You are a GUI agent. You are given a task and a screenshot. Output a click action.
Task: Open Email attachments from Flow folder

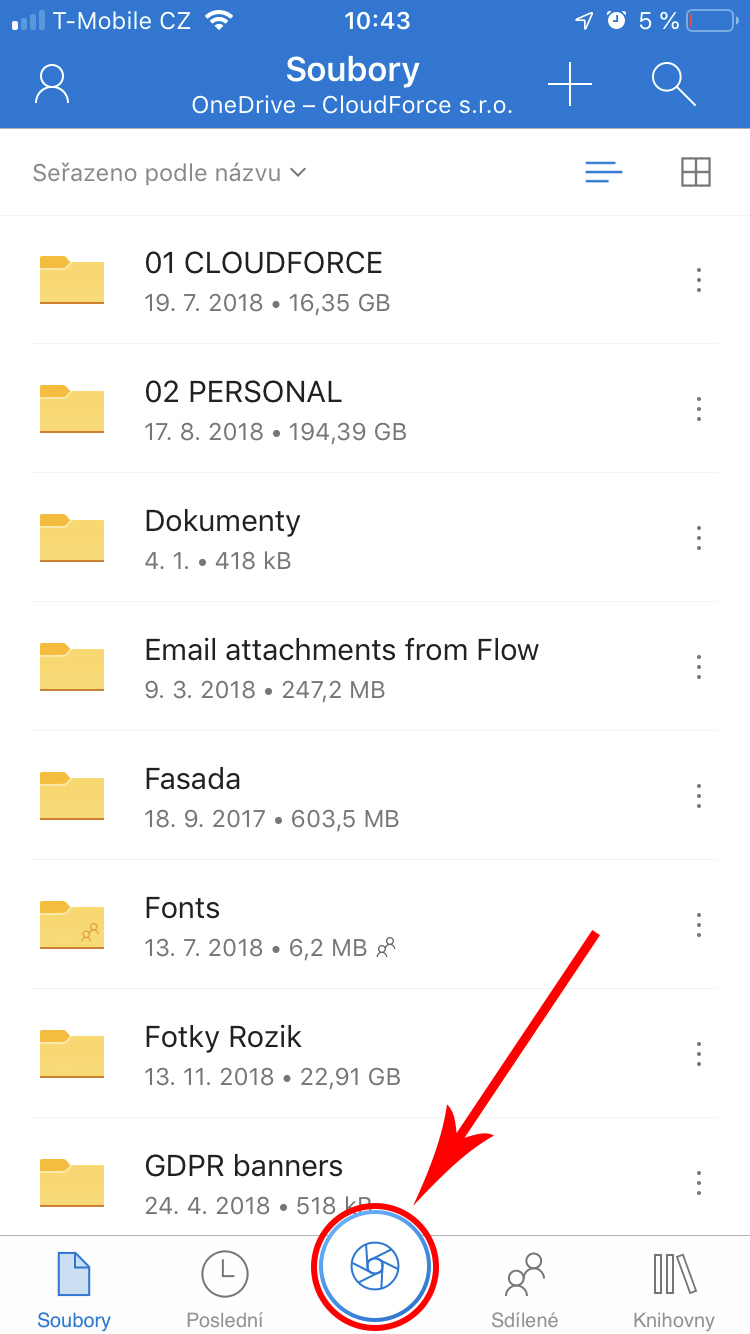pyautogui.click(x=342, y=667)
